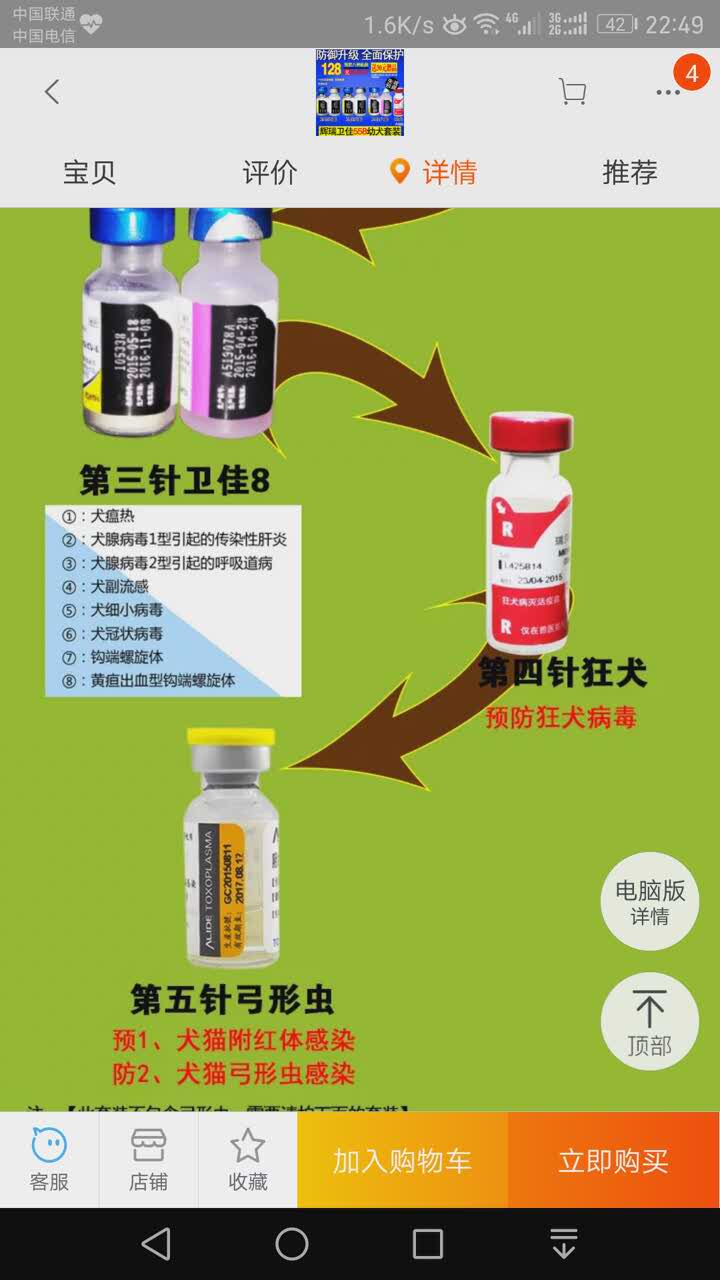Tap 加入购物车 to add to cart

pyautogui.click(x=402, y=1160)
